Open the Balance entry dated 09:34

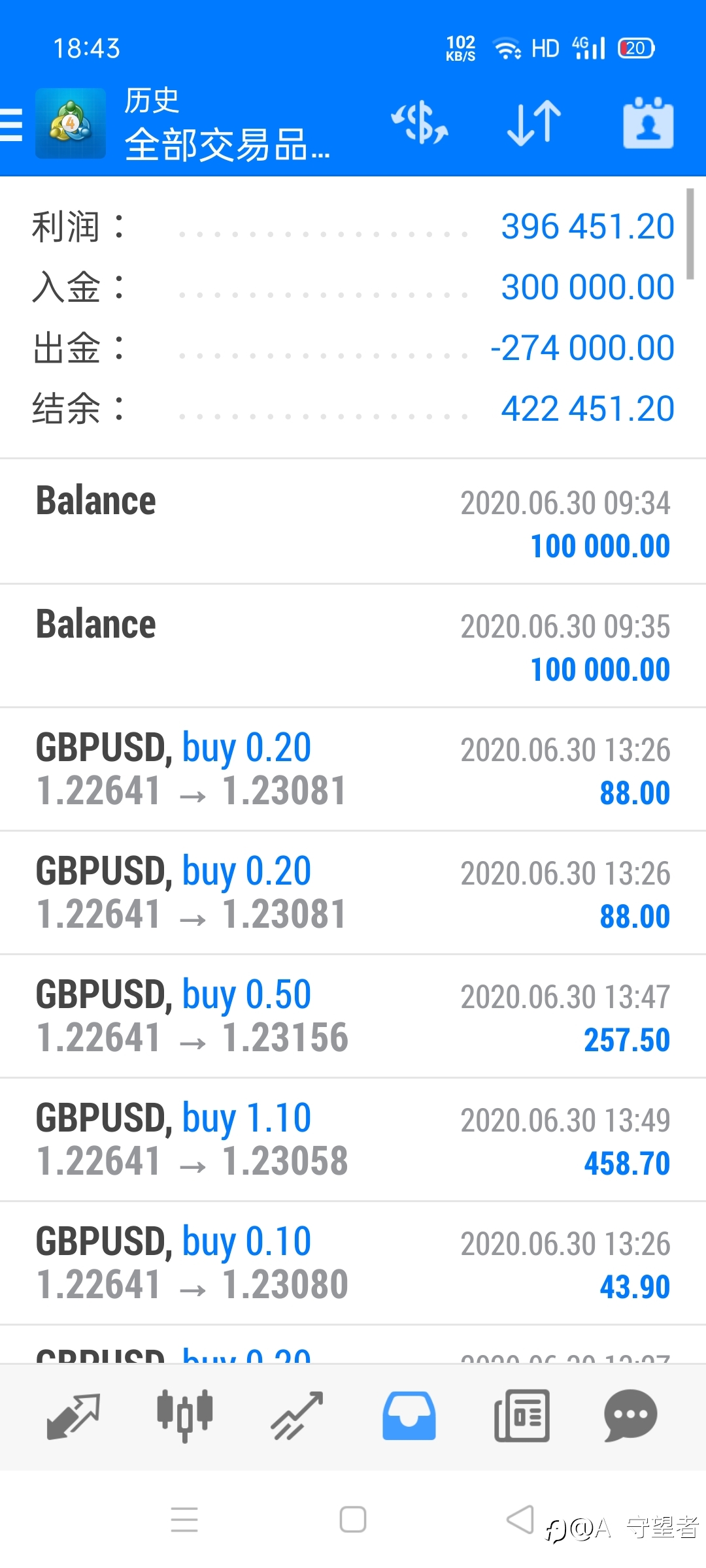click(353, 521)
